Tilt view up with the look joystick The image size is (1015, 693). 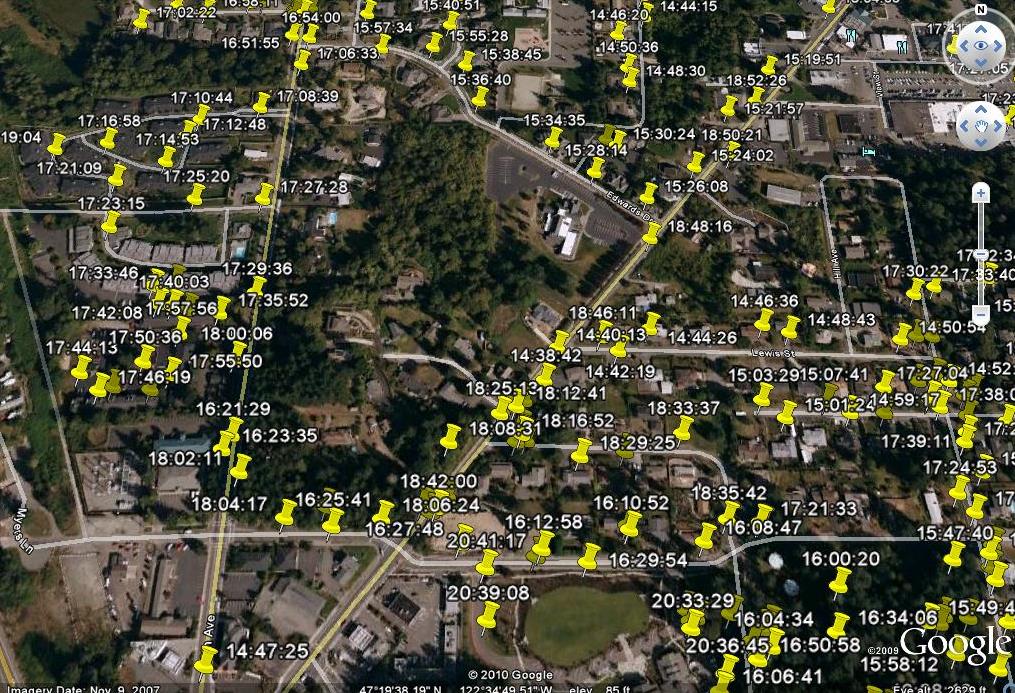pos(980,29)
